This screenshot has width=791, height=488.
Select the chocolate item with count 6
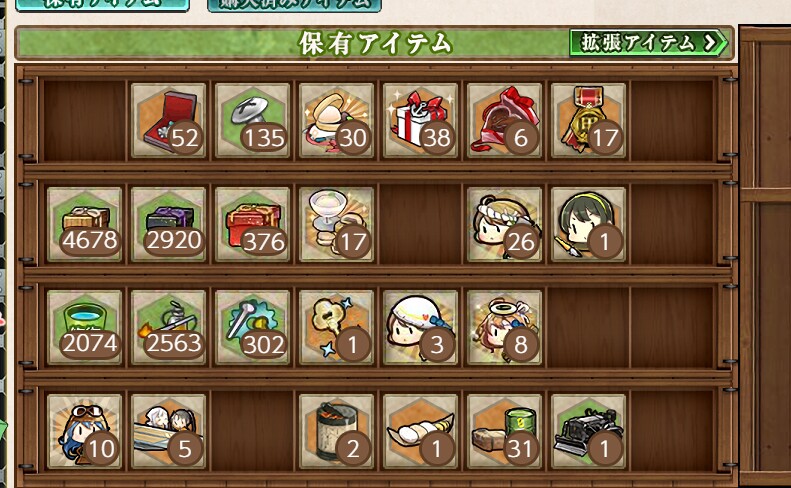(504, 120)
